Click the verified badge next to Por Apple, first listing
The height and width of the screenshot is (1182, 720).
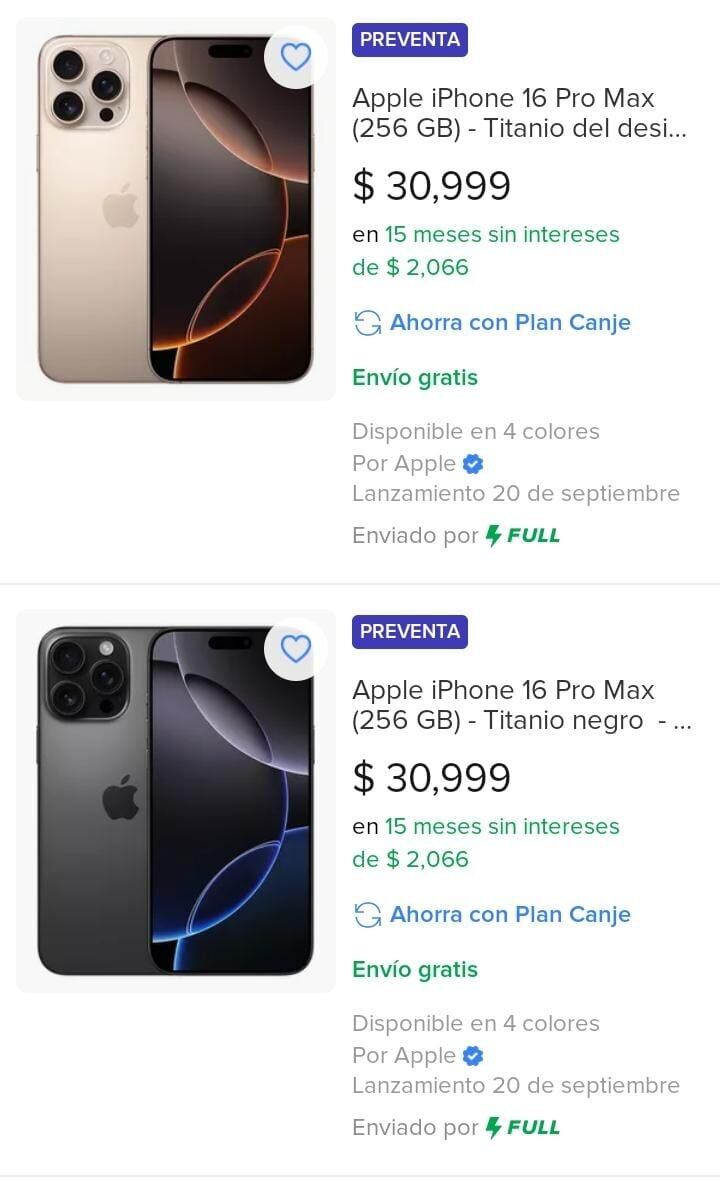pos(470,463)
